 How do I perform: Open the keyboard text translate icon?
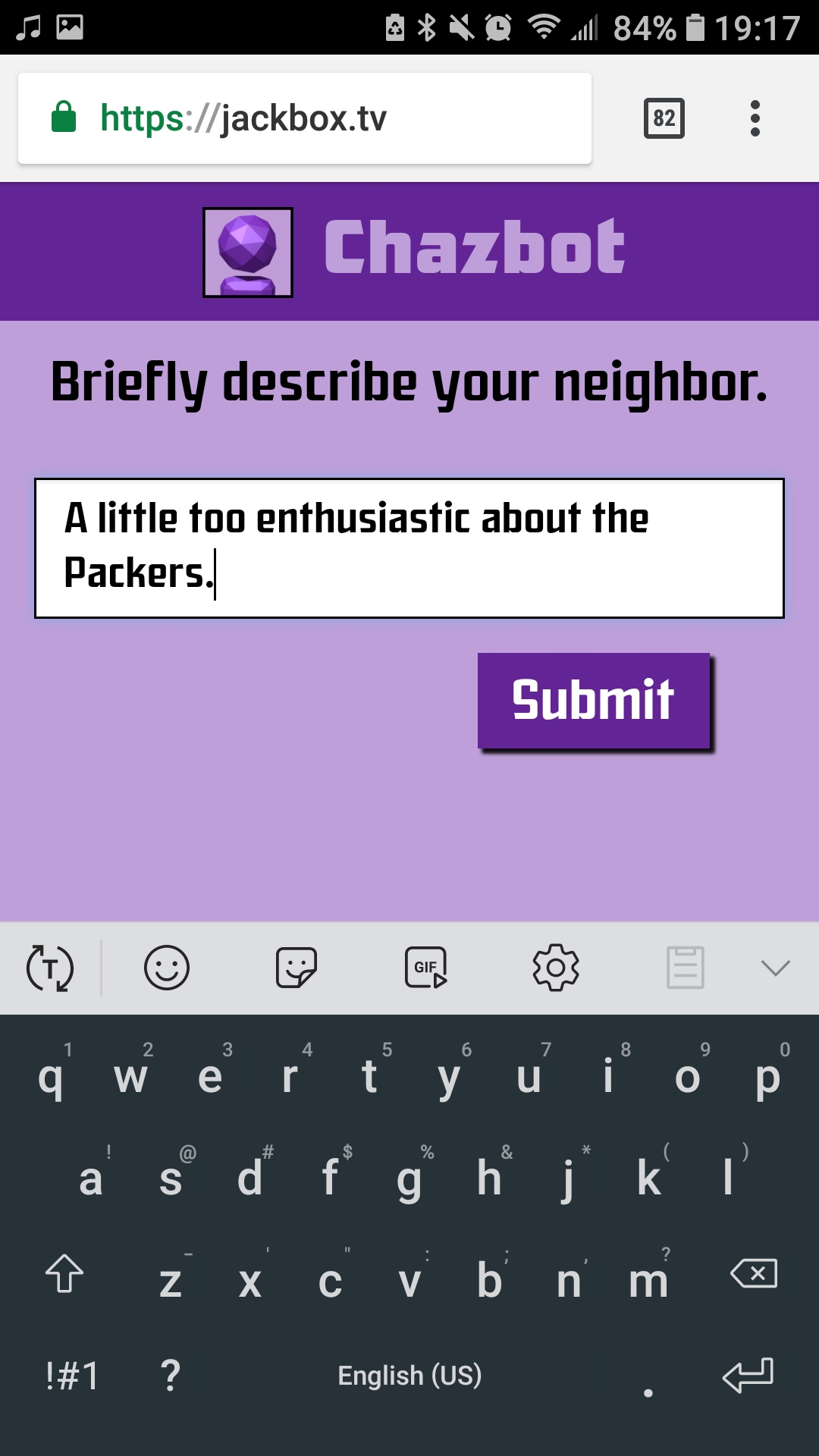coord(50,968)
